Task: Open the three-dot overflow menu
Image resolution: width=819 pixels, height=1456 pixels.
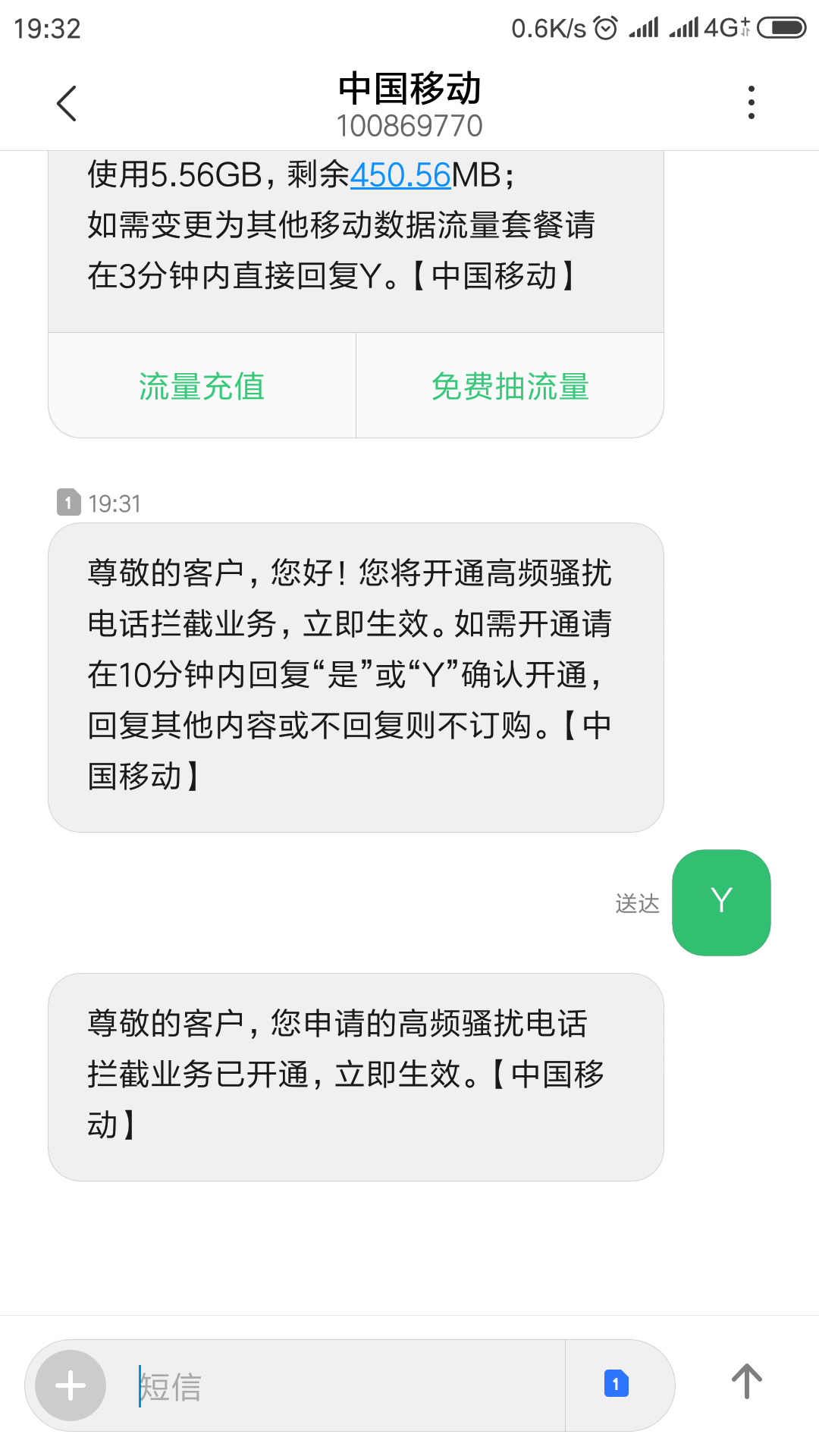Action: pyautogui.click(x=751, y=102)
